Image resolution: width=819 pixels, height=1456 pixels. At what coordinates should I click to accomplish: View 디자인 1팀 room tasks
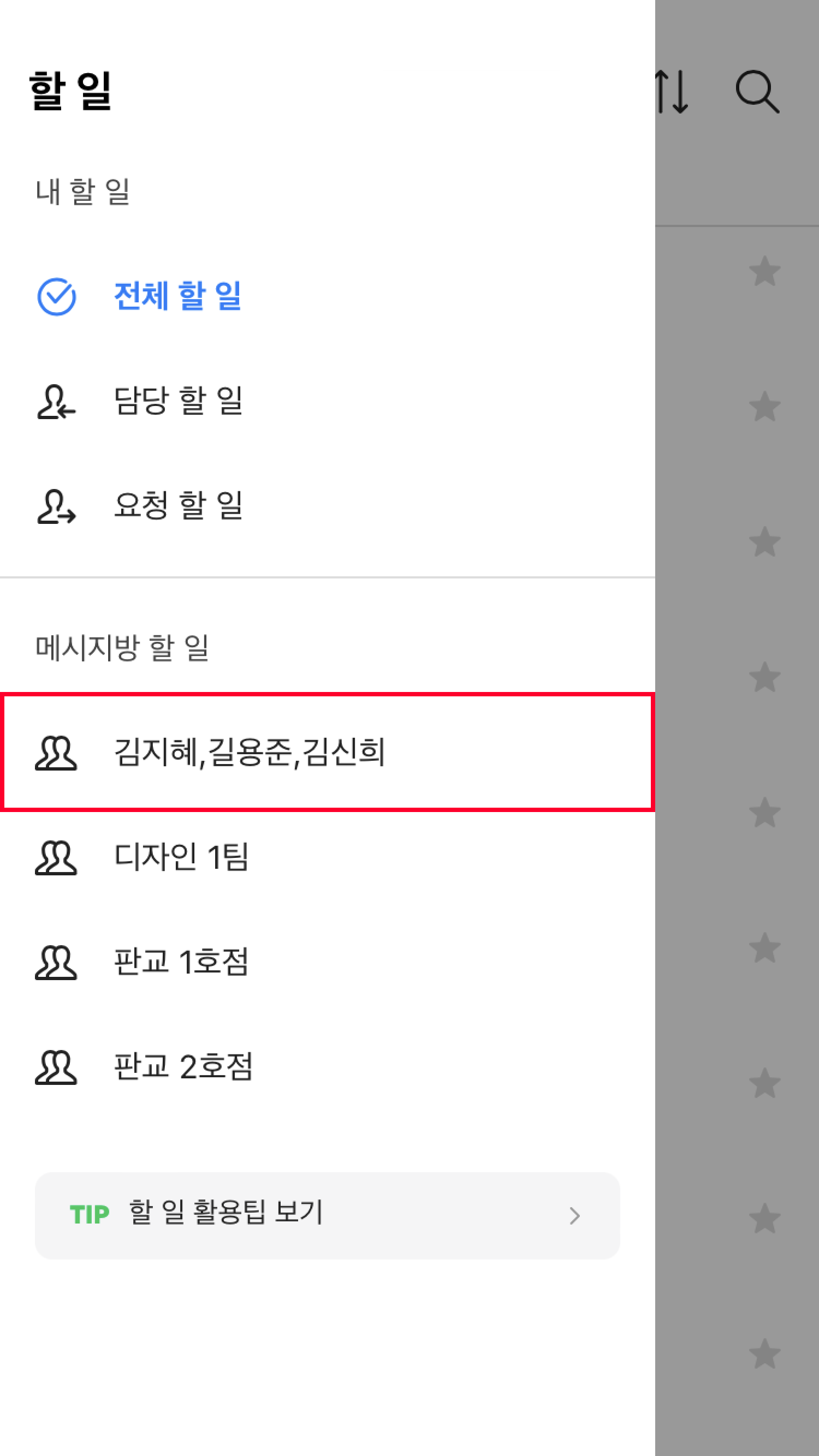(x=181, y=857)
